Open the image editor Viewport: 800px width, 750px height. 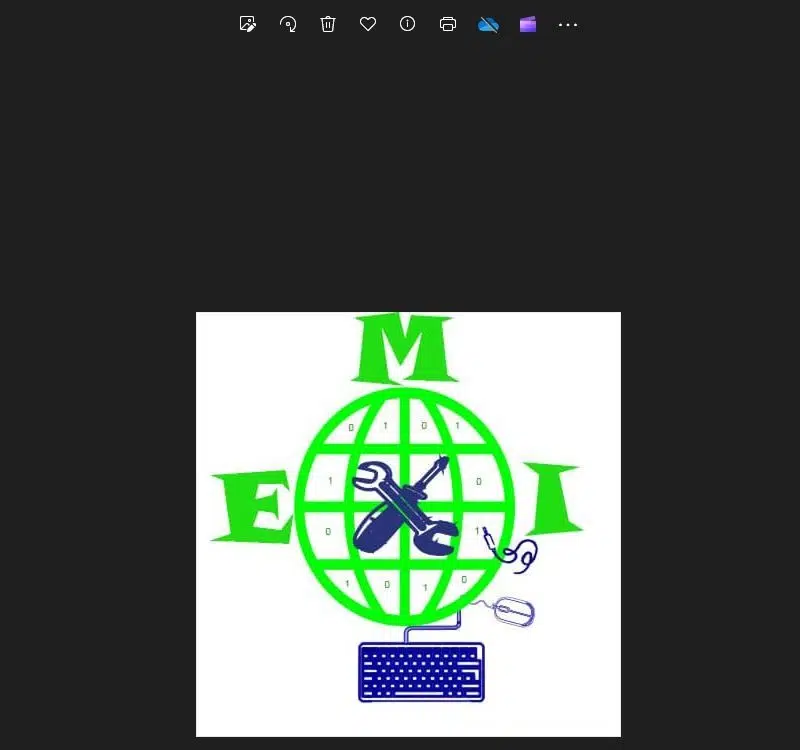tap(248, 24)
